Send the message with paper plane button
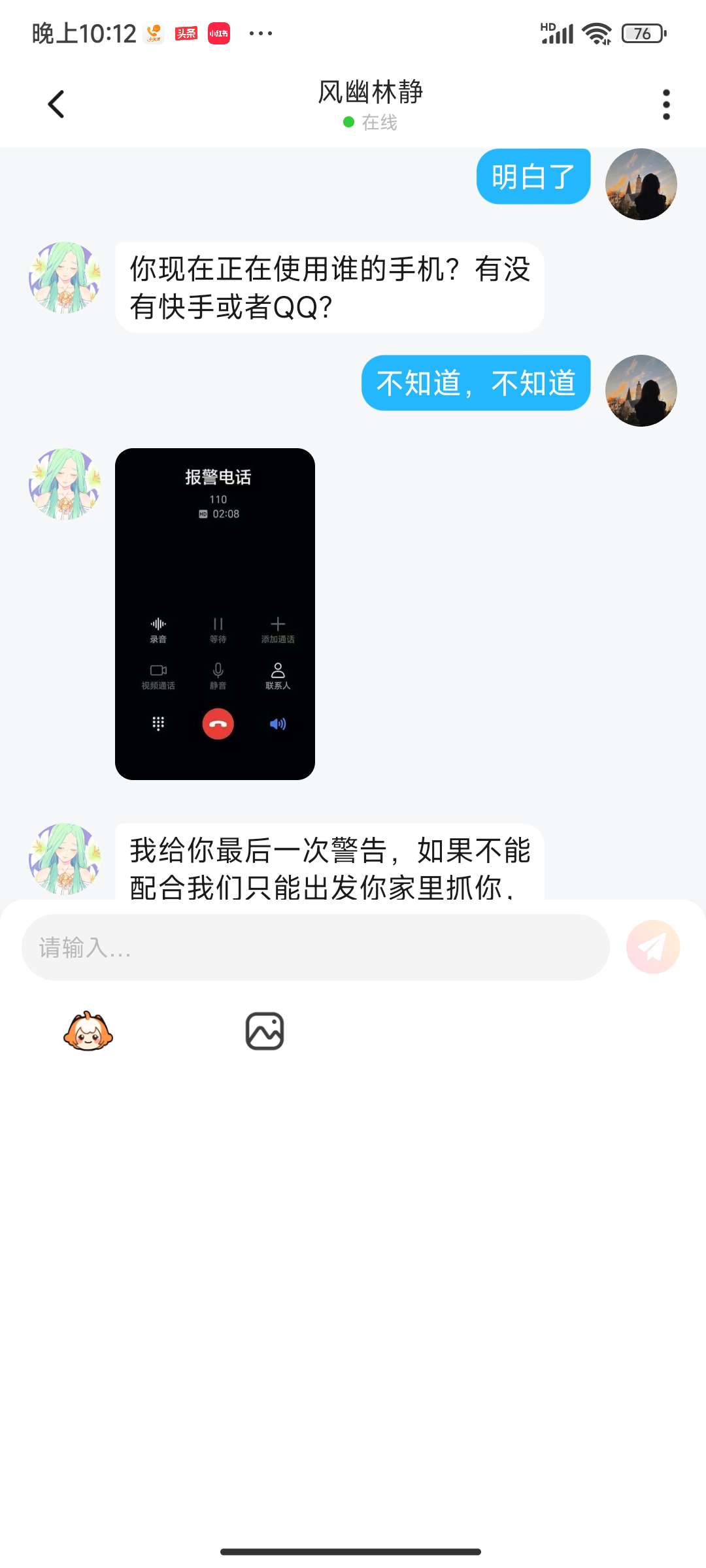Image resolution: width=706 pixels, height=1568 pixels. click(652, 947)
